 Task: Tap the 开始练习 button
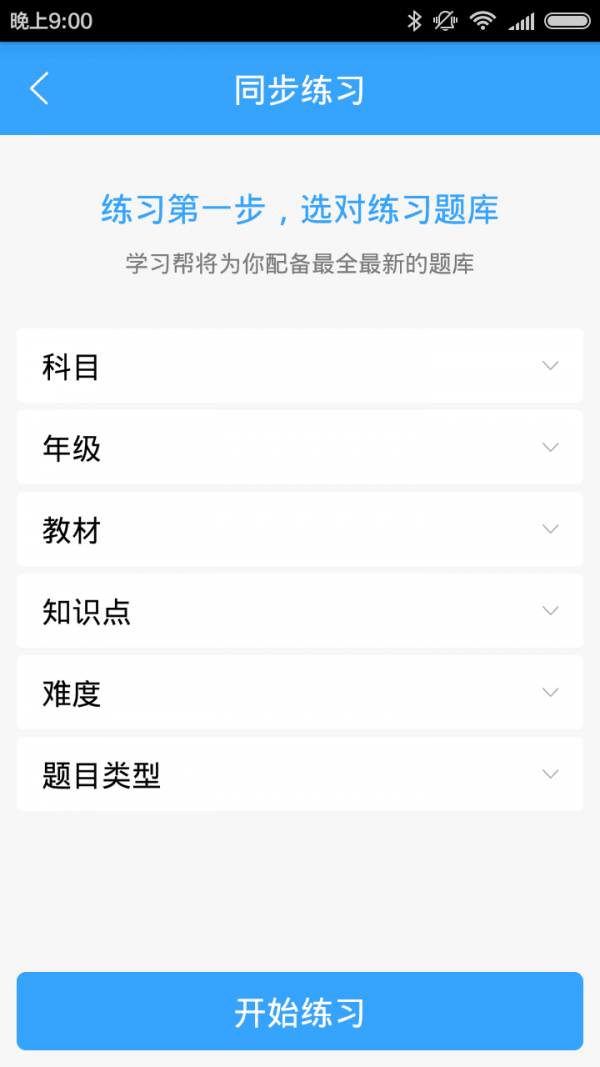pyautogui.click(x=300, y=1012)
